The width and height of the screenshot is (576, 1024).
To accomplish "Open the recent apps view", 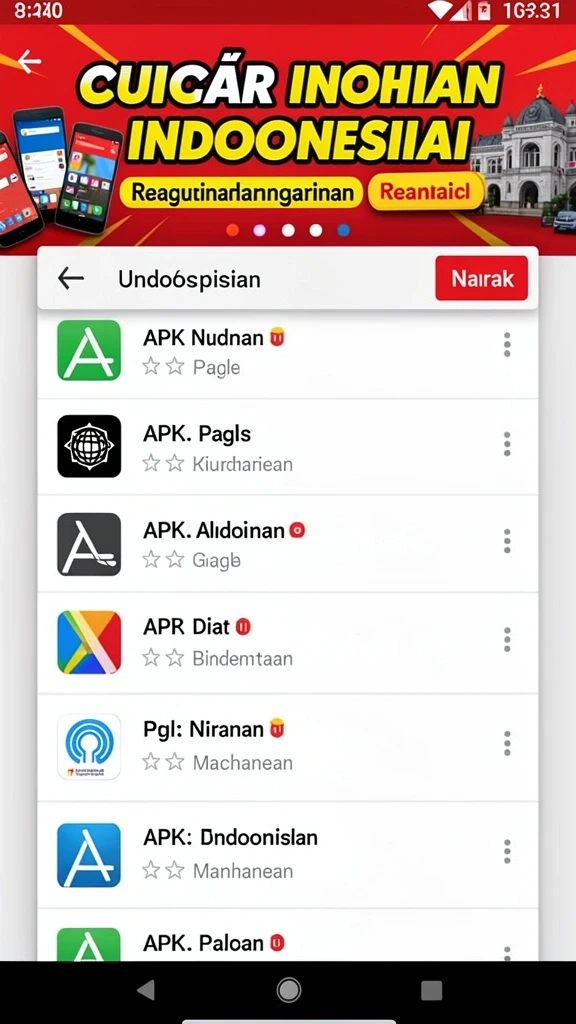I will 431,990.
